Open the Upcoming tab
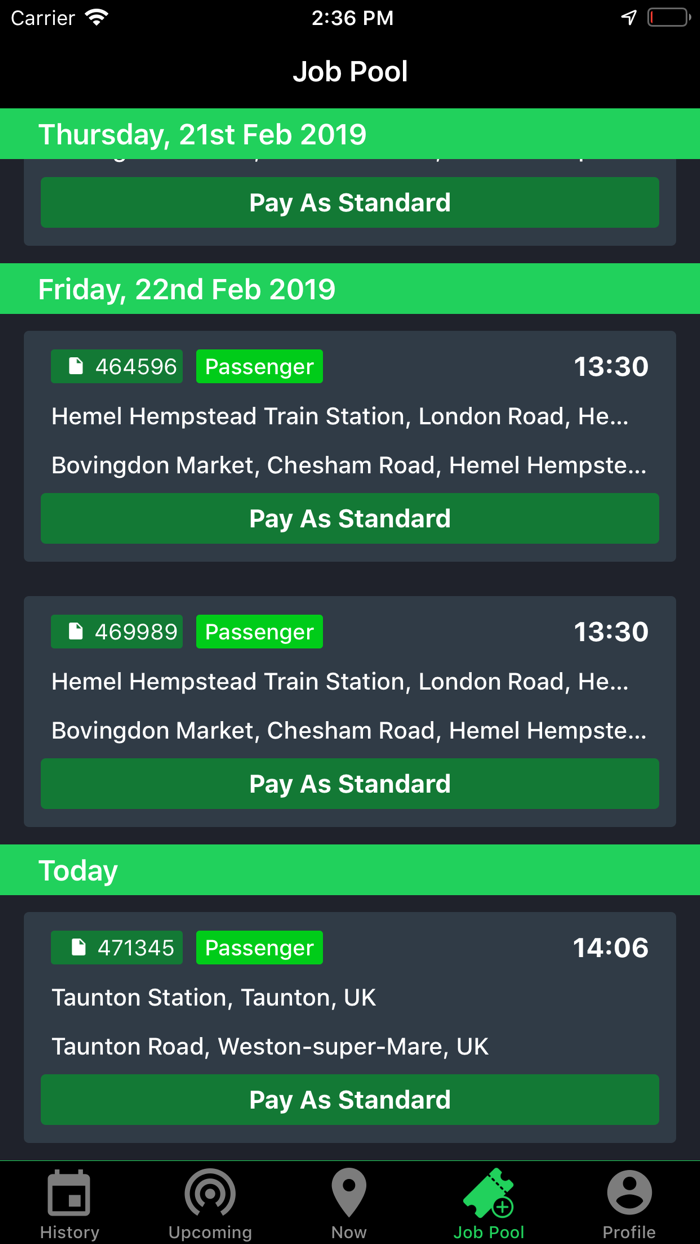 pyautogui.click(x=210, y=1204)
